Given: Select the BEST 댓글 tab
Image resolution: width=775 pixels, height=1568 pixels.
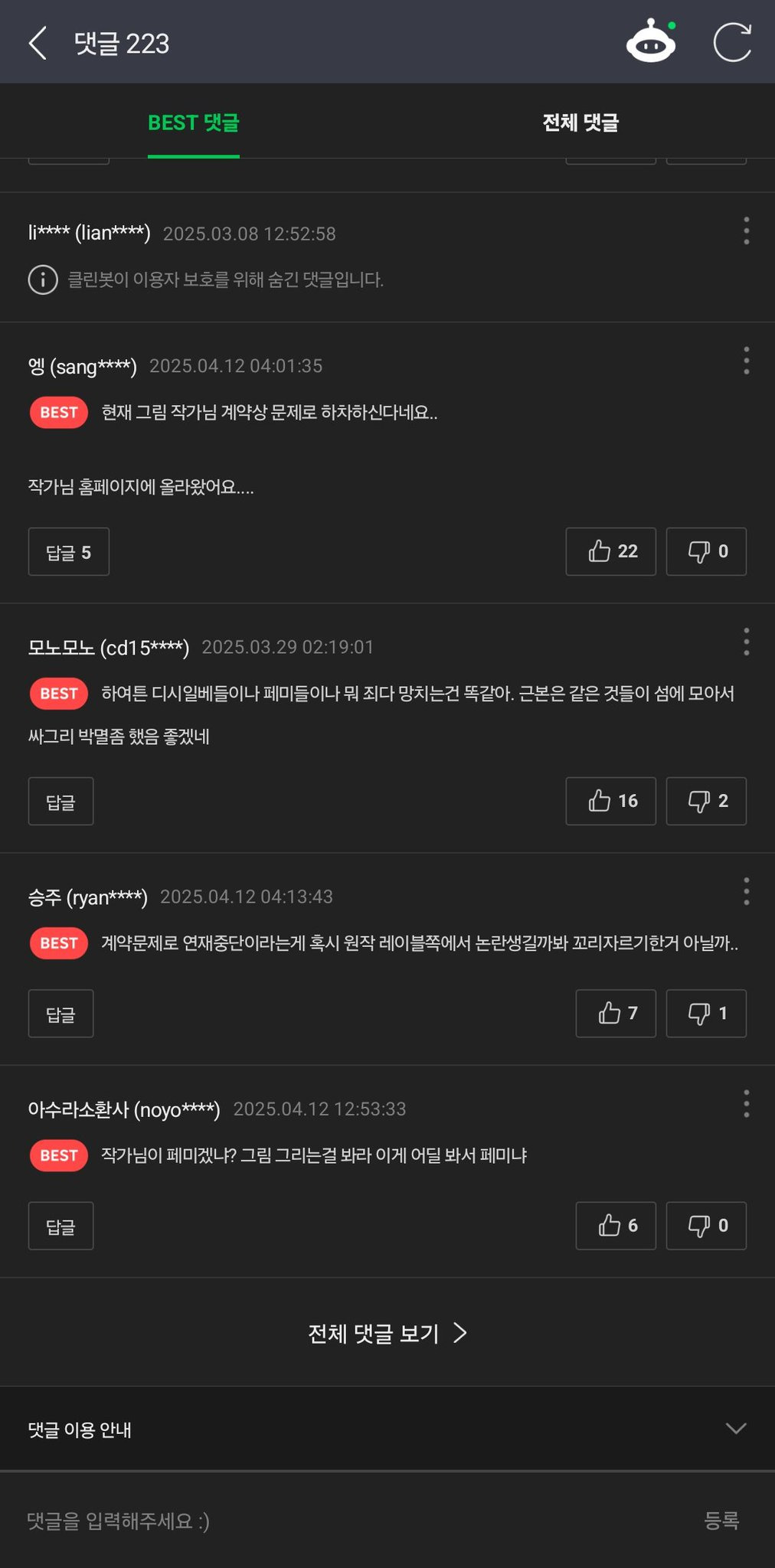Looking at the screenshot, I should 193,122.
